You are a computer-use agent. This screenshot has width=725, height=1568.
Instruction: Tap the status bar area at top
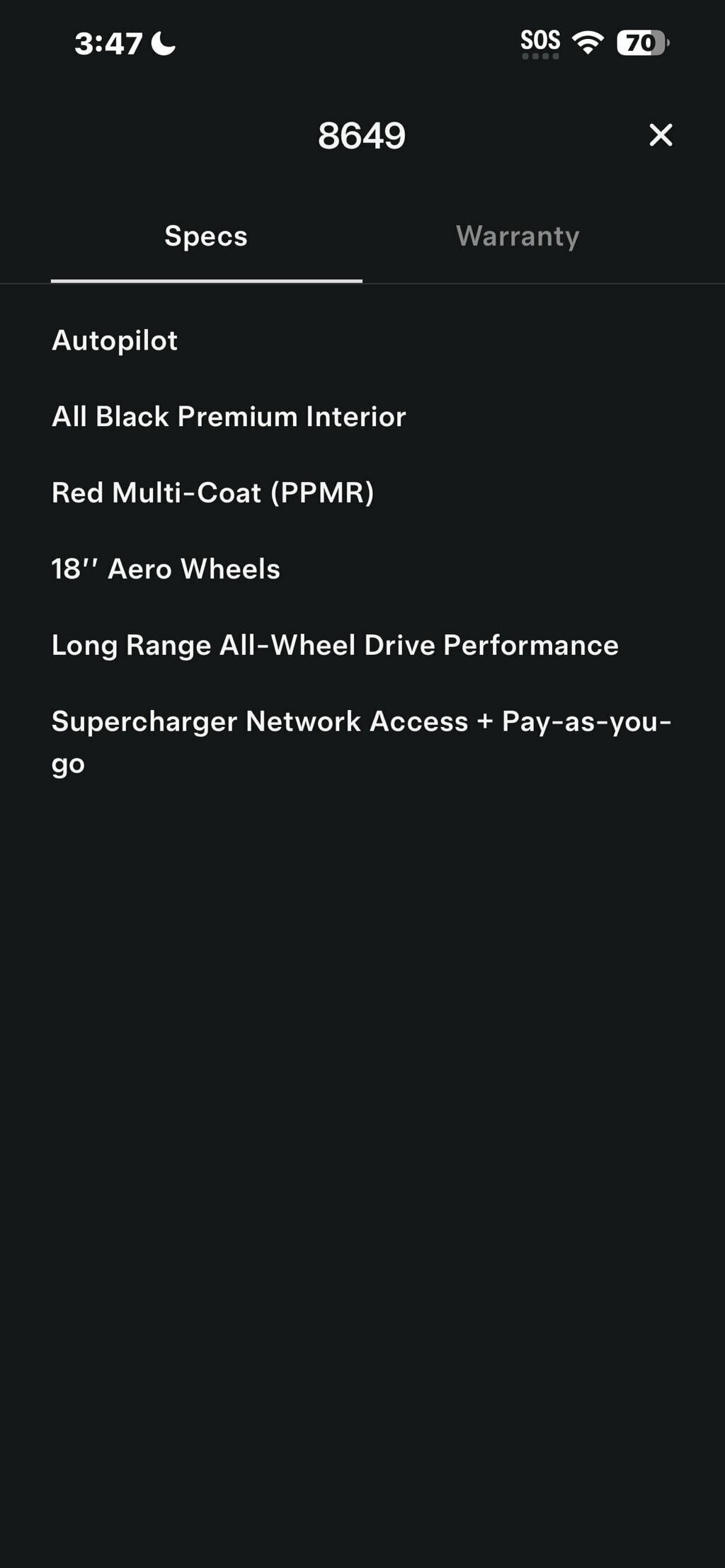tap(362, 42)
